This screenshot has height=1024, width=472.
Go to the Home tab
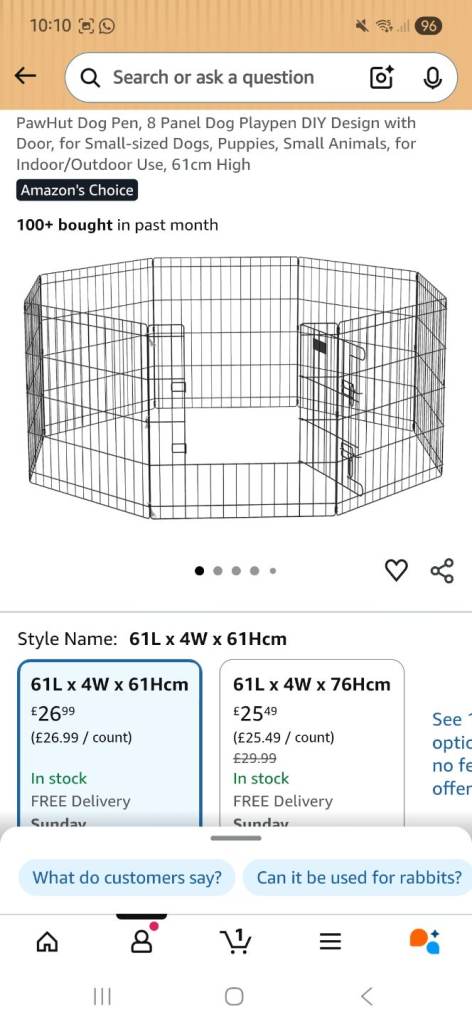46,941
